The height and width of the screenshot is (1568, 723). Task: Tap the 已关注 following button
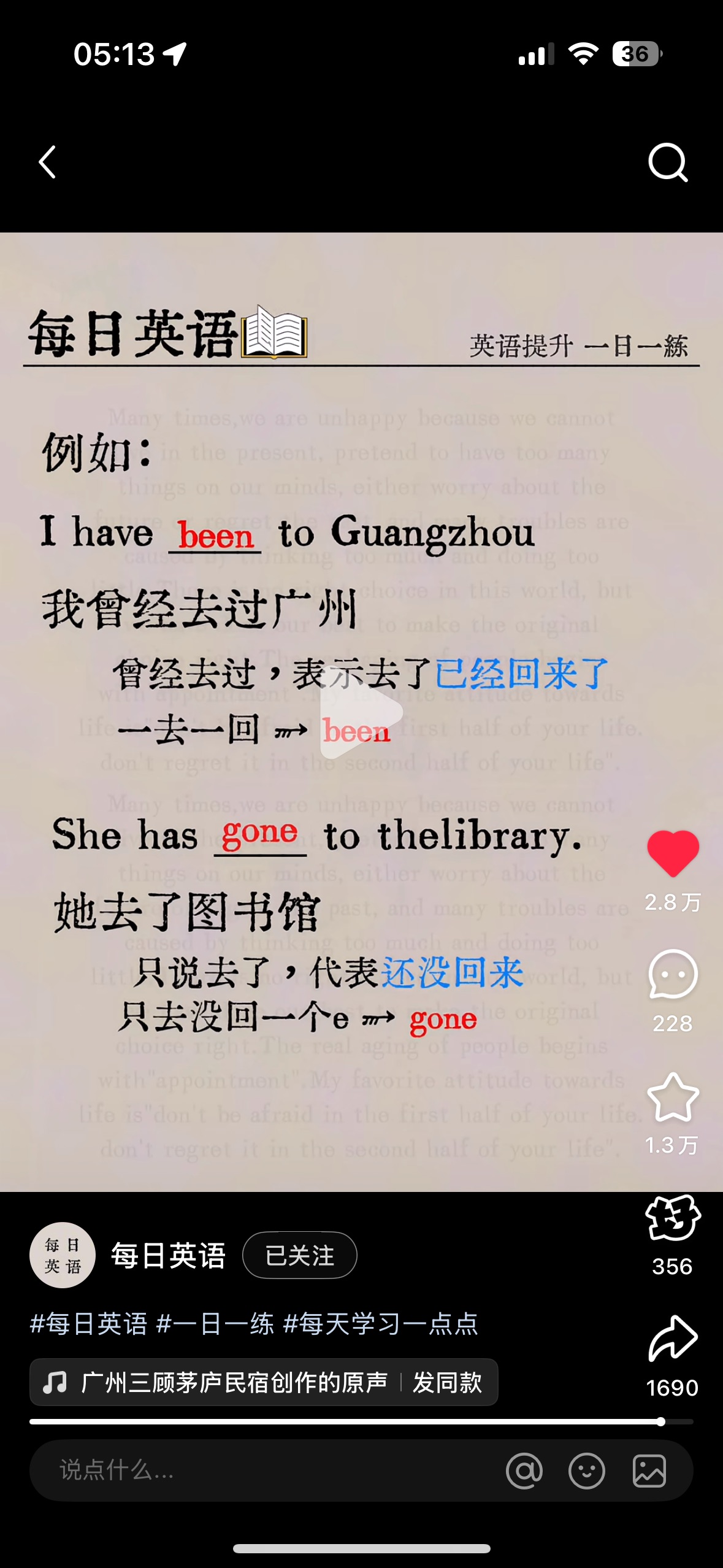tap(300, 1255)
